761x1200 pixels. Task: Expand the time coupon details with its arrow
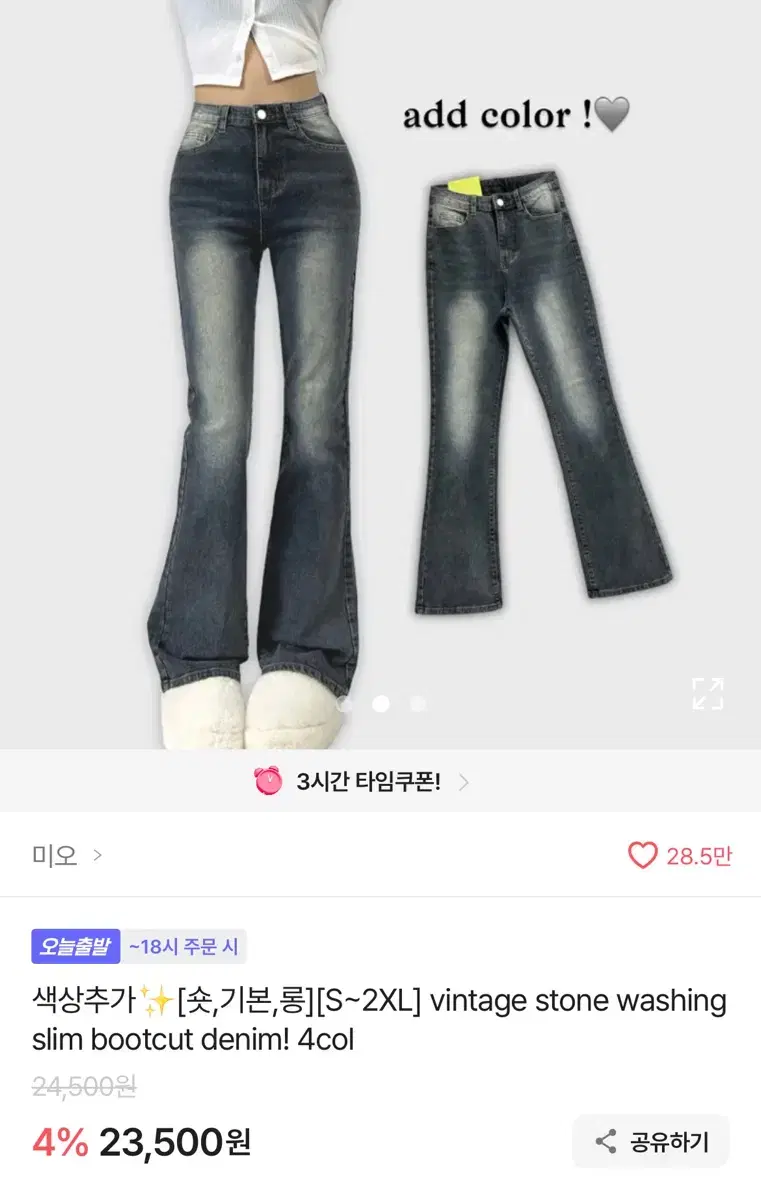(463, 784)
